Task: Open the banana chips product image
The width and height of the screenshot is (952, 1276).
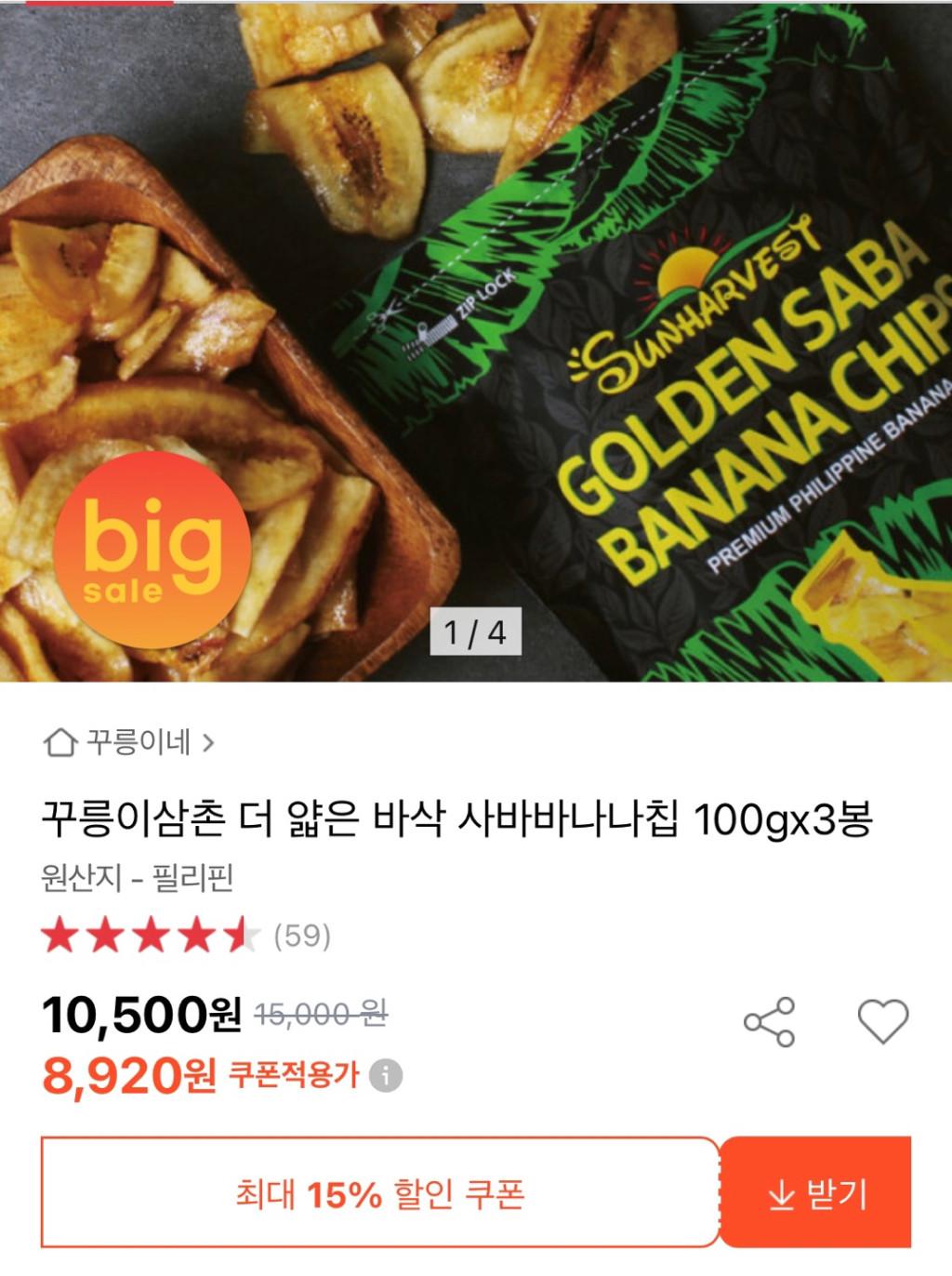Action: (476, 340)
